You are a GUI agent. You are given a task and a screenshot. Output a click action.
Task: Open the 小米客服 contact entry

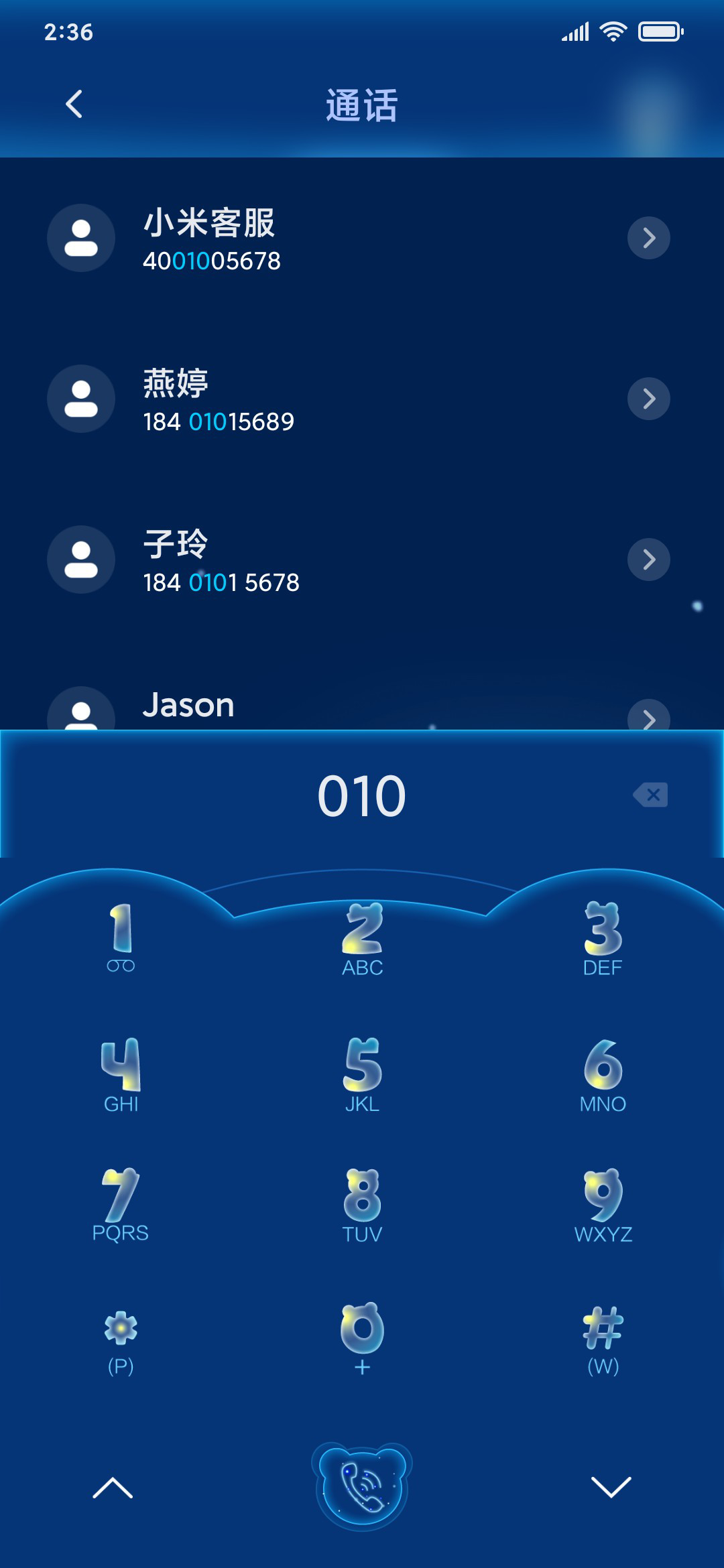[x=335, y=239]
